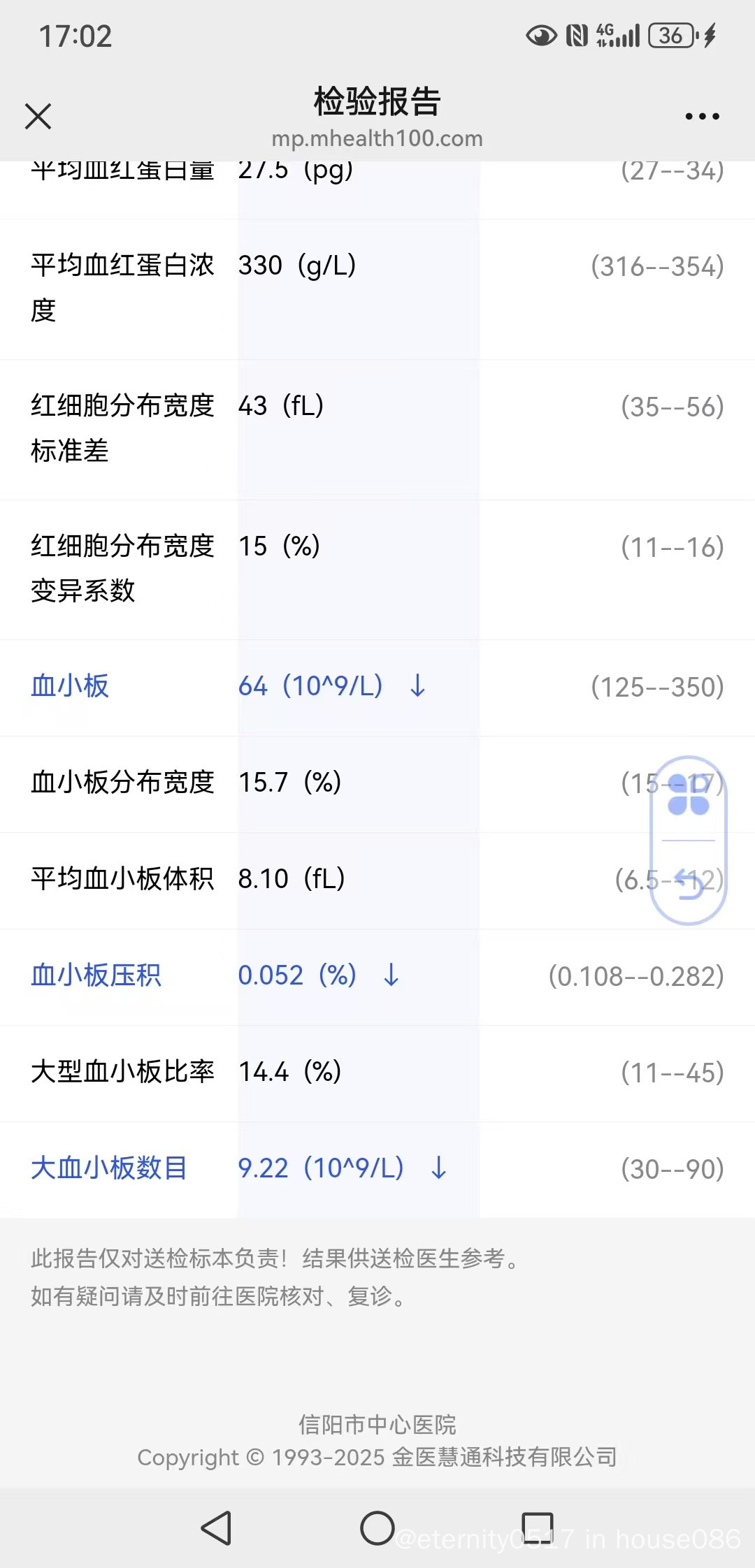This screenshot has width=755, height=1568.
Task: Tap the four-dot icon in the floating widget
Action: coord(689,795)
